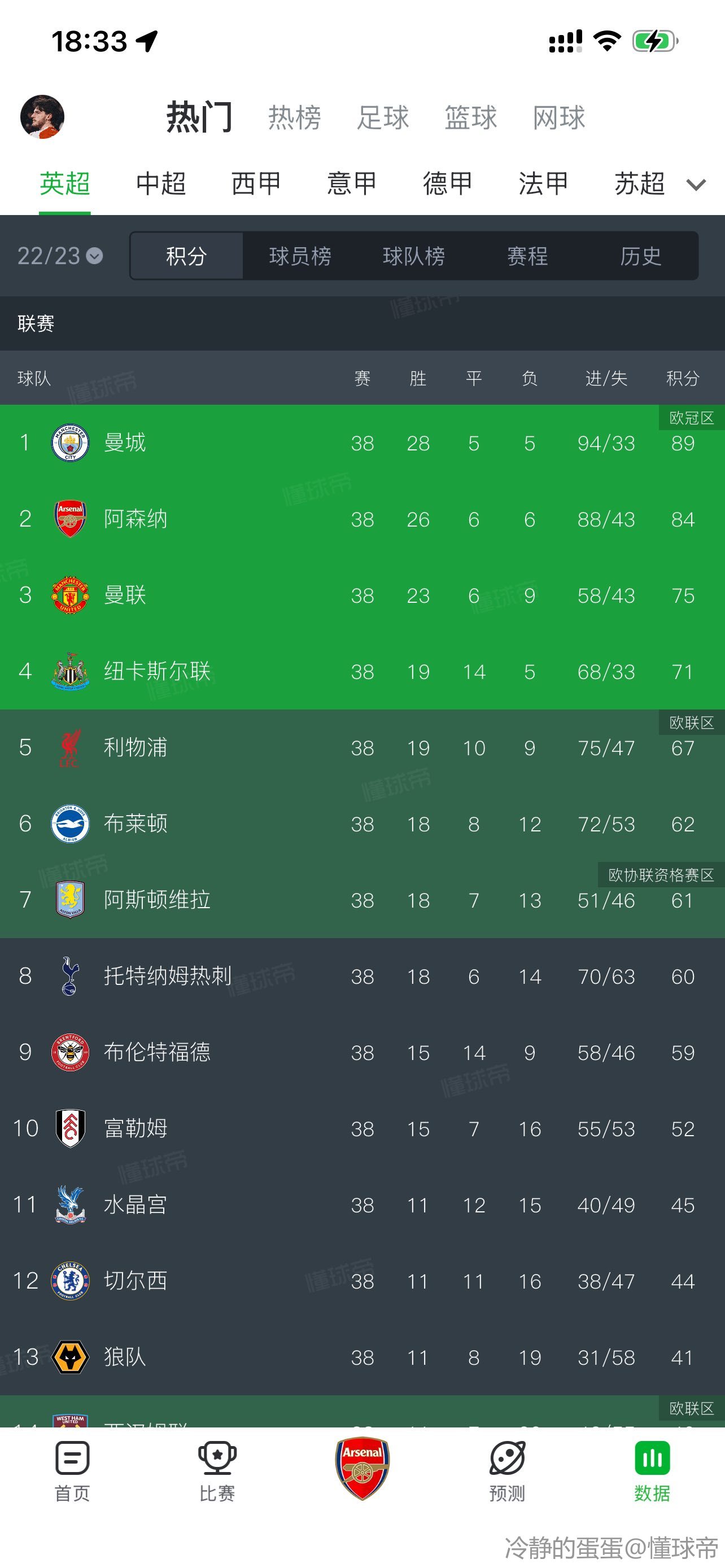Open the profile avatar
The image size is (725, 1568).
(x=42, y=117)
